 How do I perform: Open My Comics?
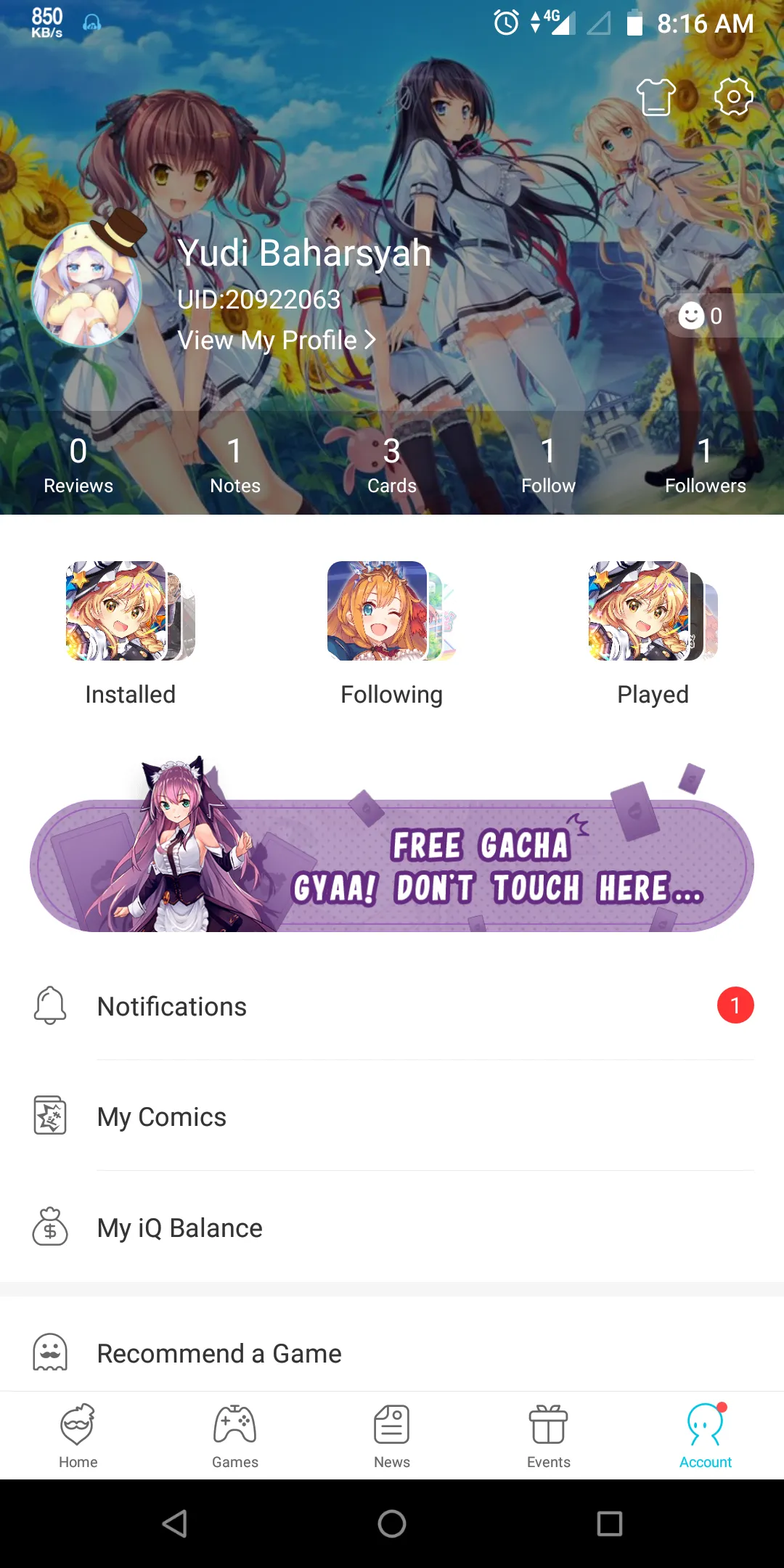click(392, 1116)
